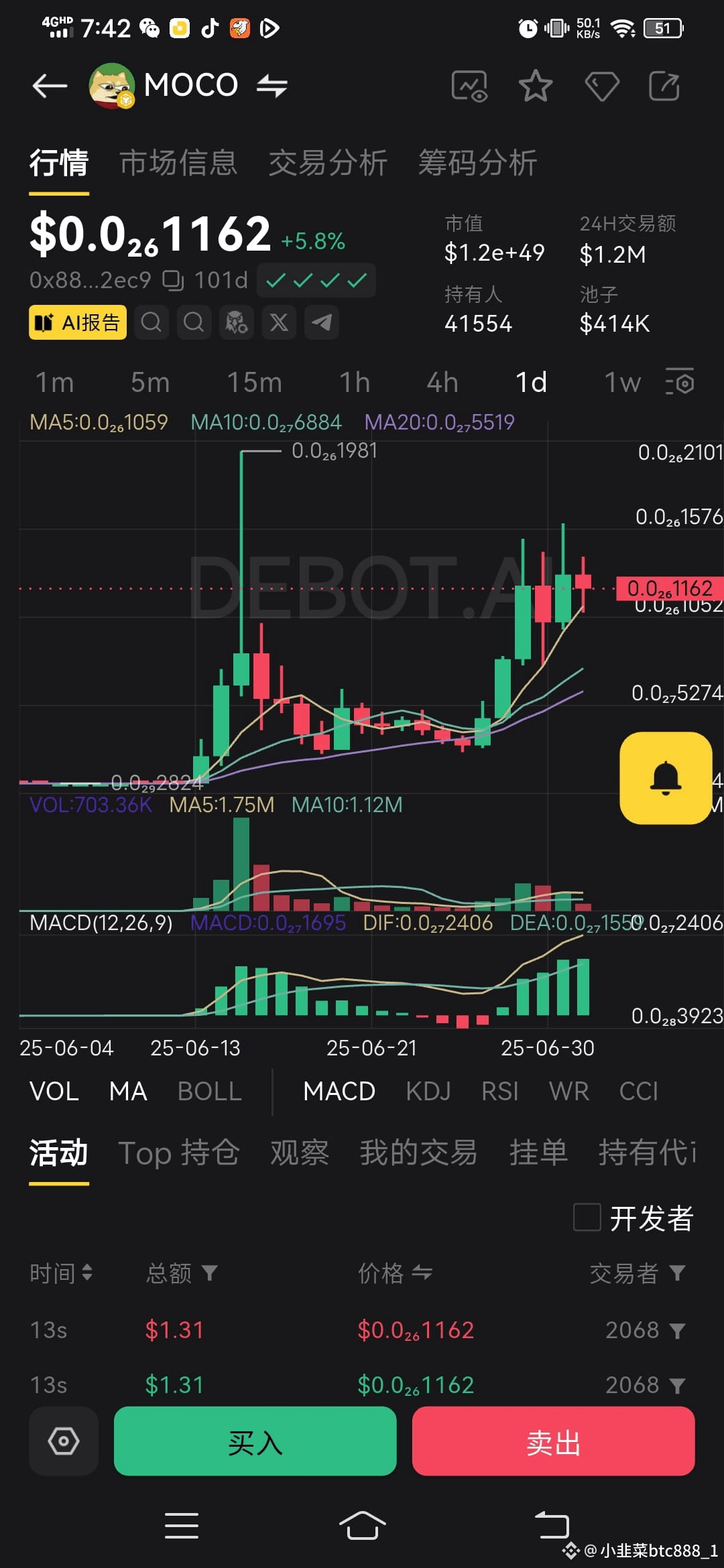The height and width of the screenshot is (1568, 724).
Task: Open the 交易分析 tab
Action: (x=328, y=163)
